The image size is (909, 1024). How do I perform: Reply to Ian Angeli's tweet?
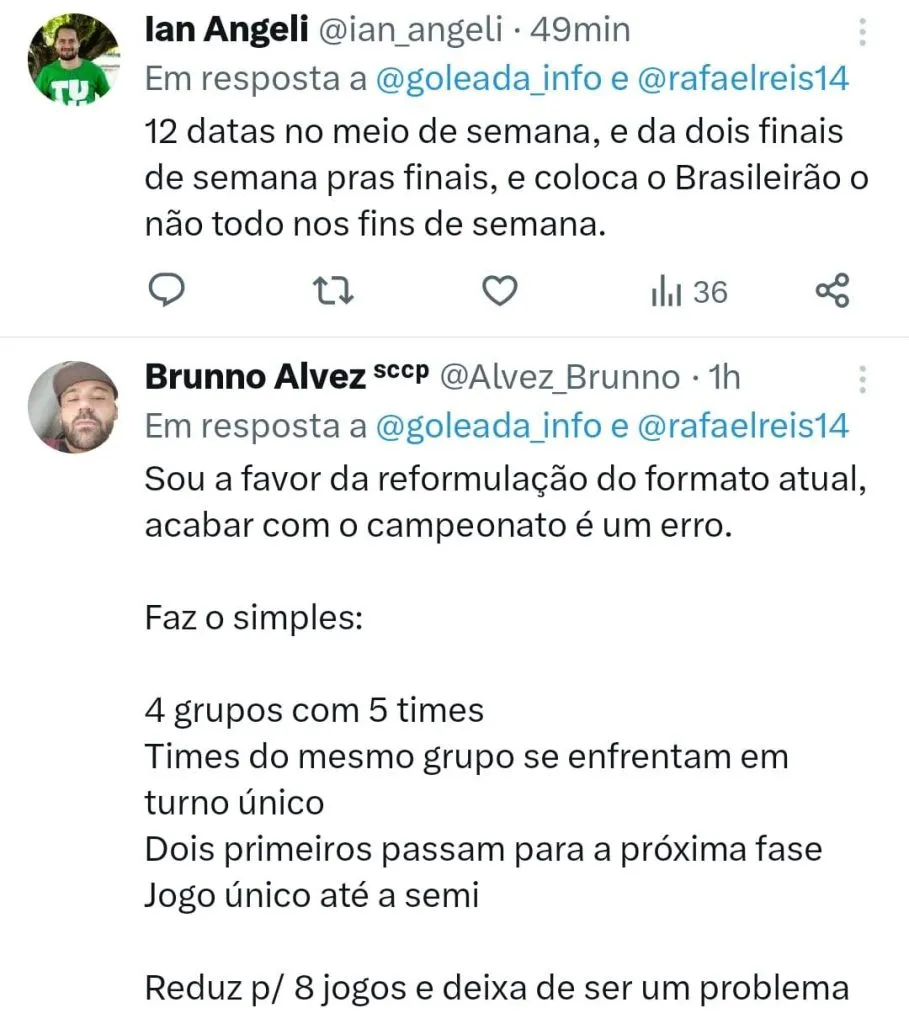(x=170, y=291)
